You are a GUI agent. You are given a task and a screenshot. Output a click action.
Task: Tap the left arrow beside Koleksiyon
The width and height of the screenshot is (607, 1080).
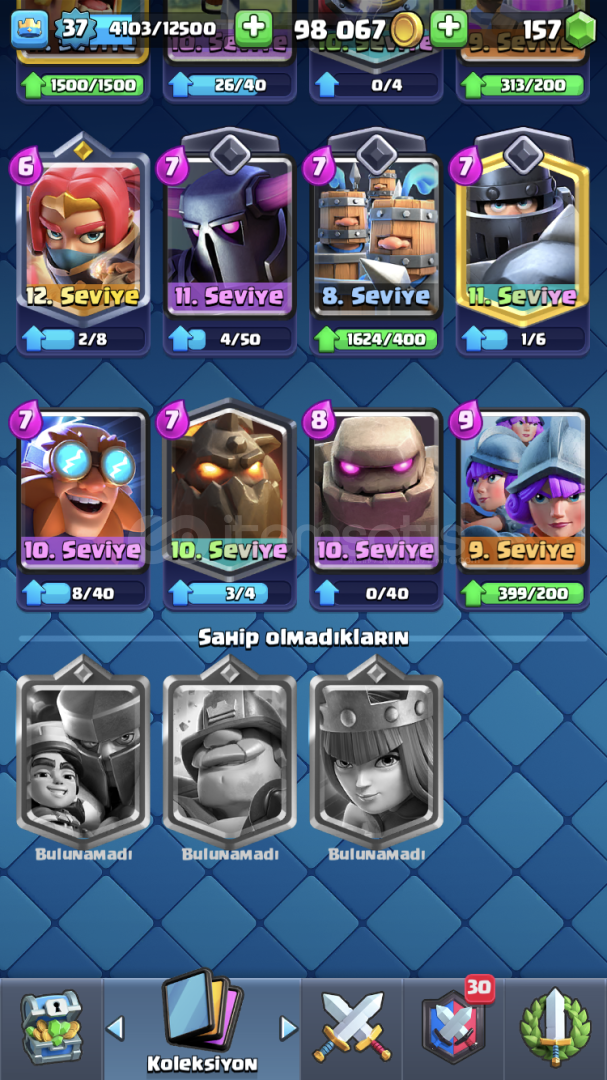pos(116,1028)
